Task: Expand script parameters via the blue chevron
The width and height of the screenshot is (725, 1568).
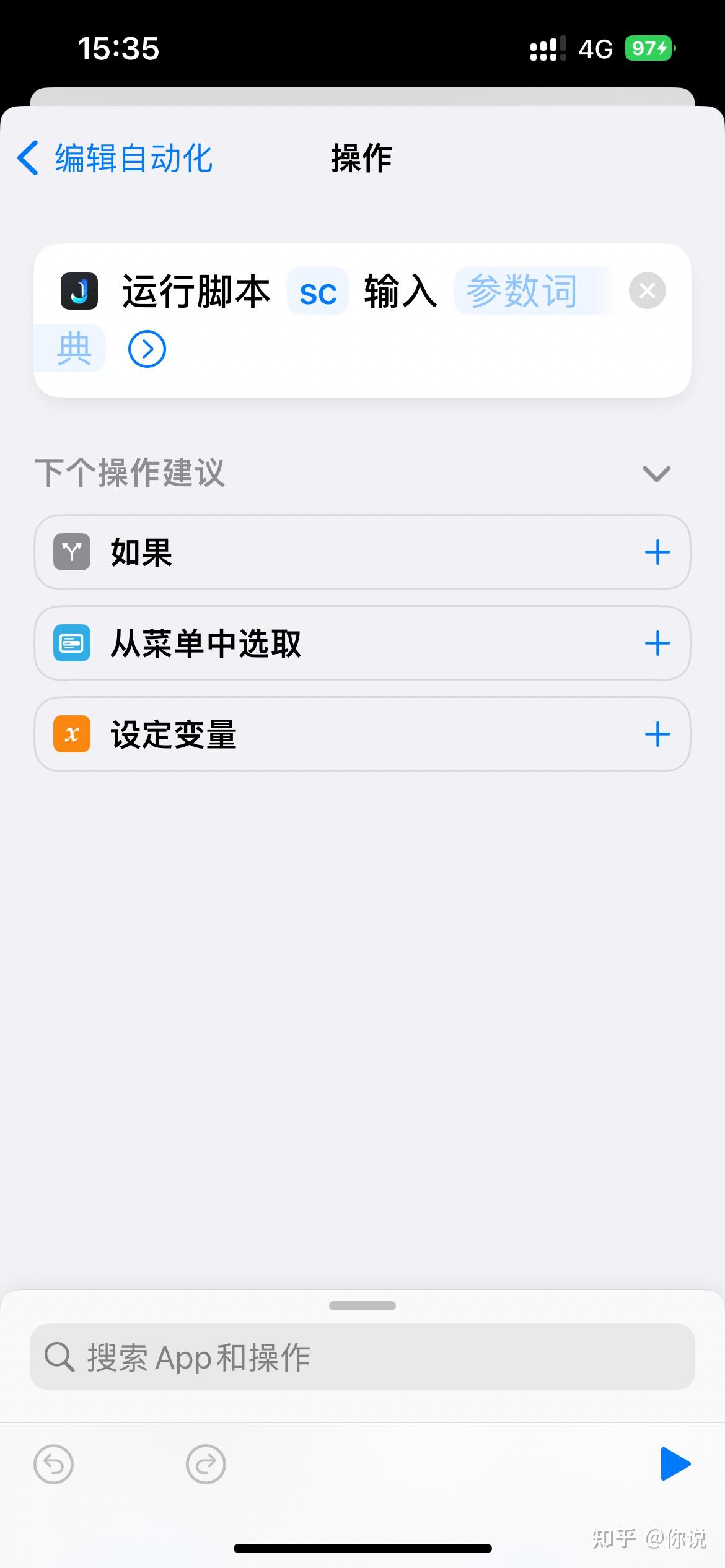Action: pyautogui.click(x=147, y=349)
